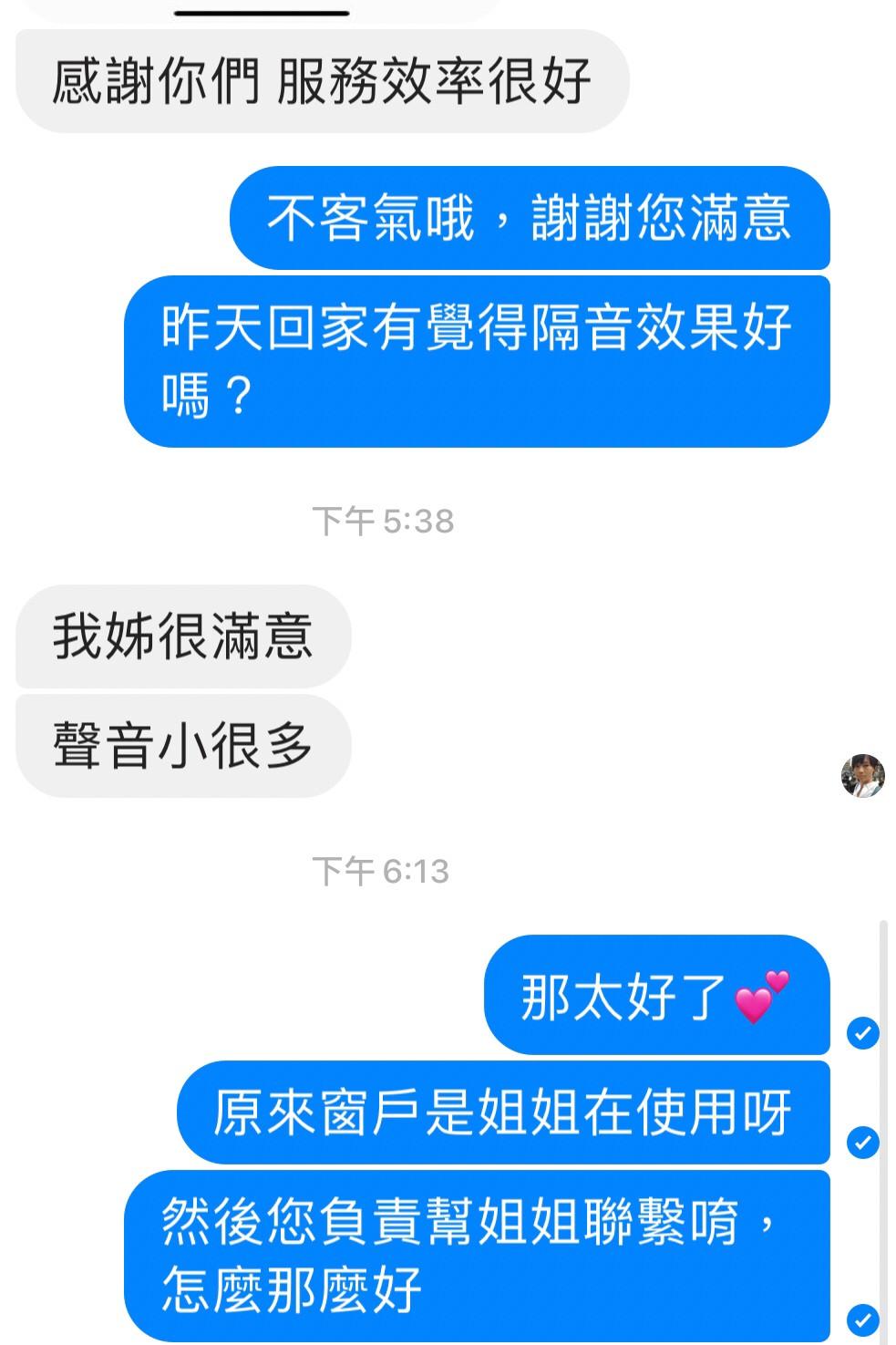Tap the seen-by profile avatar
Image resolution: width=896 pixels, height=1345 pixels.
point(862,776)
